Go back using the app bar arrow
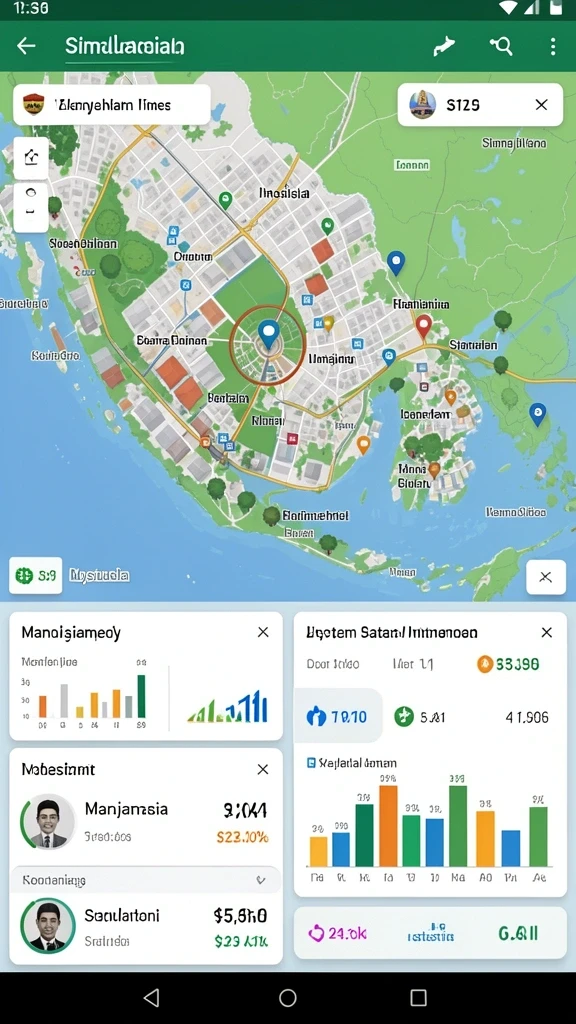Viewport: 576px width, 1024px height. (26, 46)
